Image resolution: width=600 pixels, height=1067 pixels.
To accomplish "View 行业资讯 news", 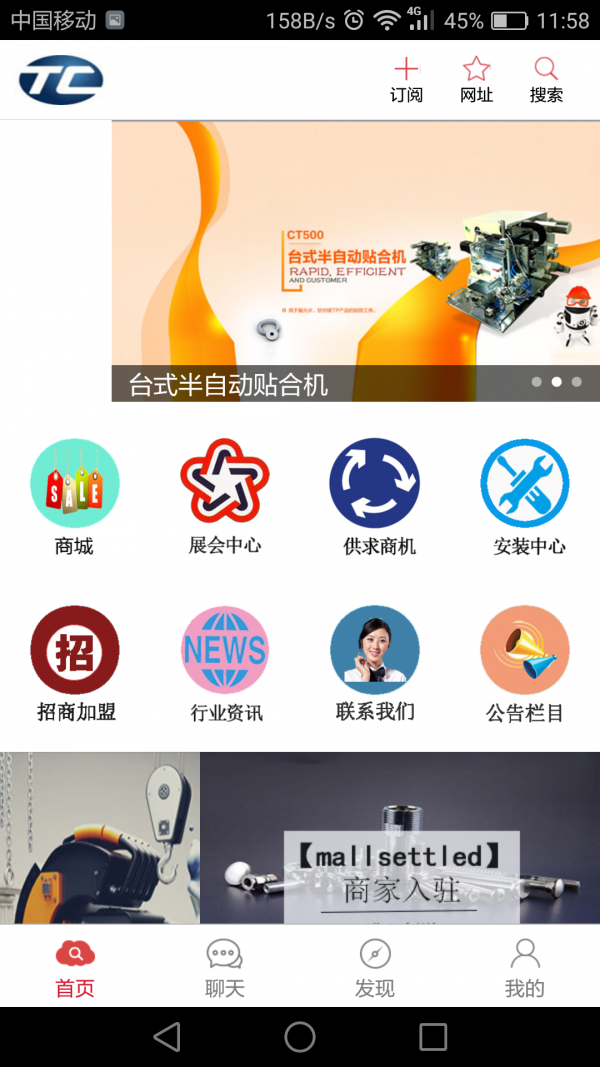I will 225,664.
